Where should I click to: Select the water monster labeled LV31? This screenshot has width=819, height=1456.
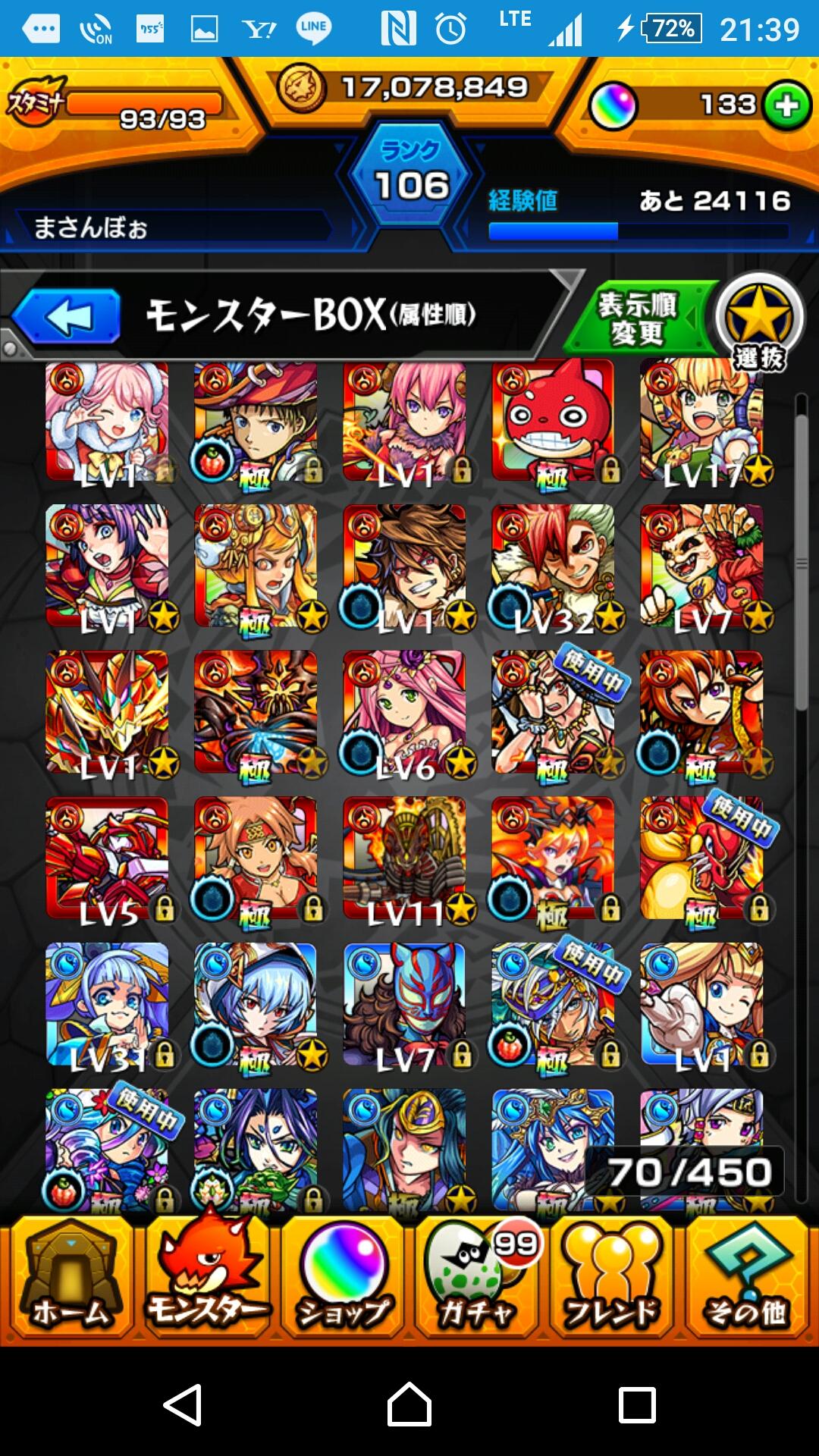click(x=108, y=1004)
